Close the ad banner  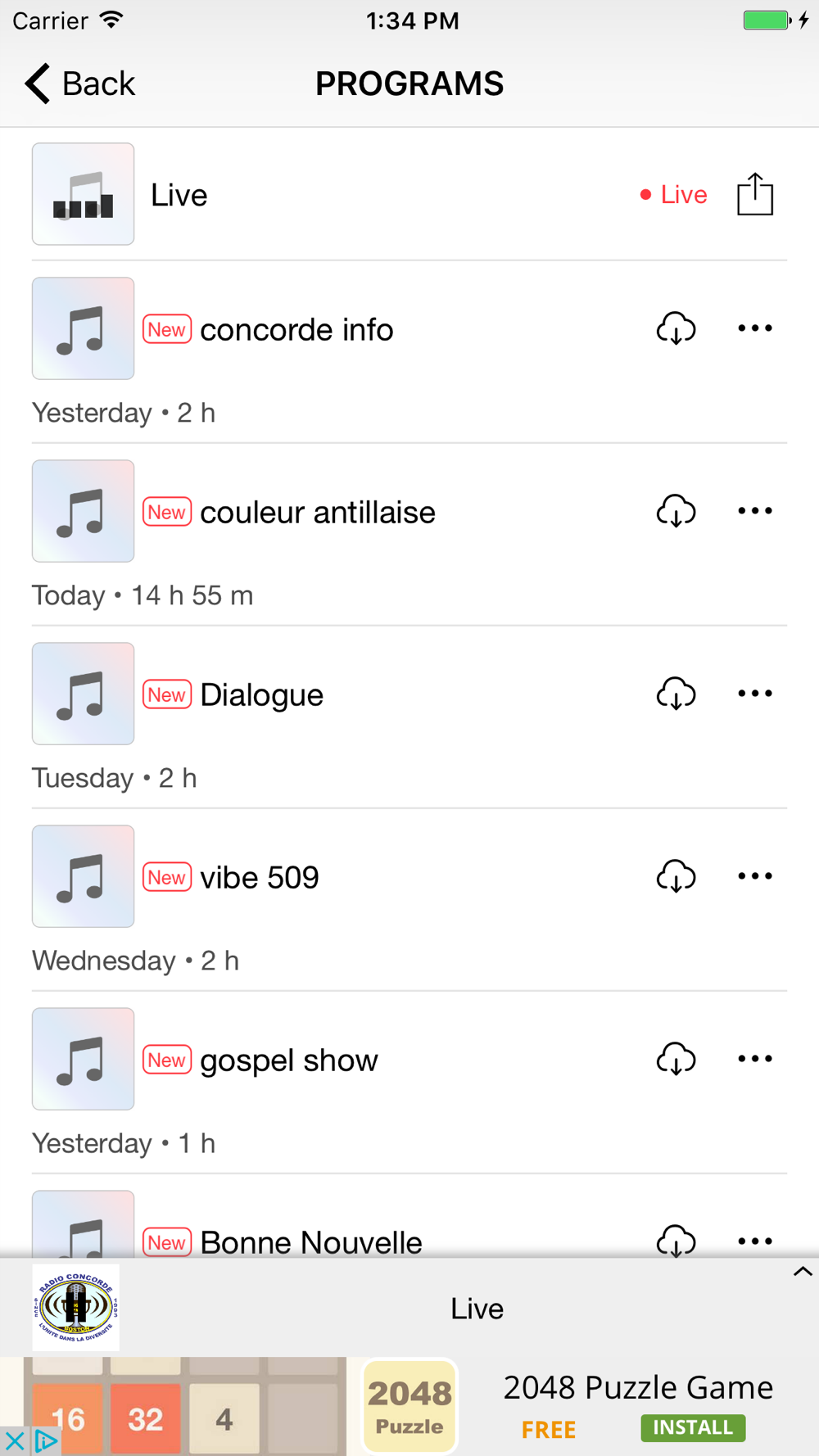coord(14,1440)
